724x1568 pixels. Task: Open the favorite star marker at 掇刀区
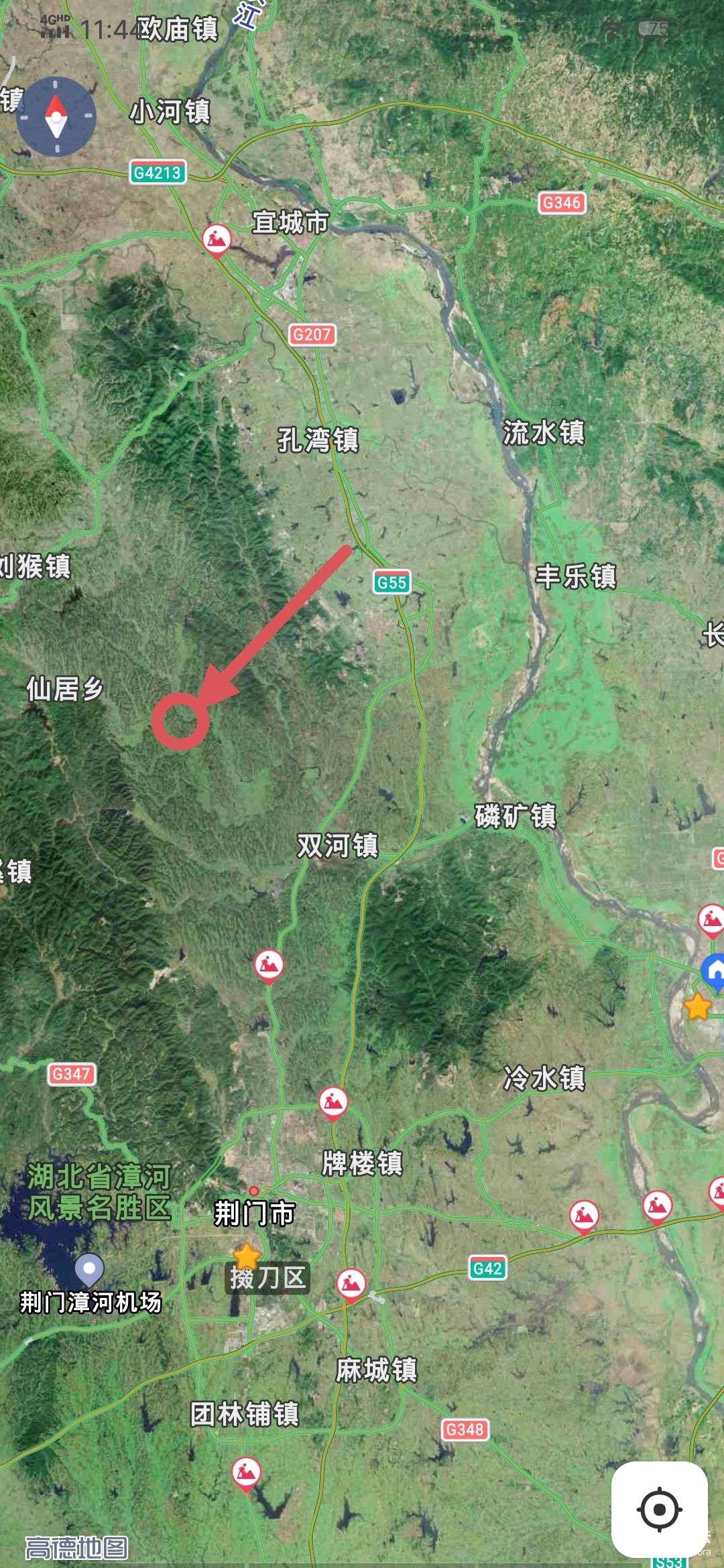pos(246,1256)
